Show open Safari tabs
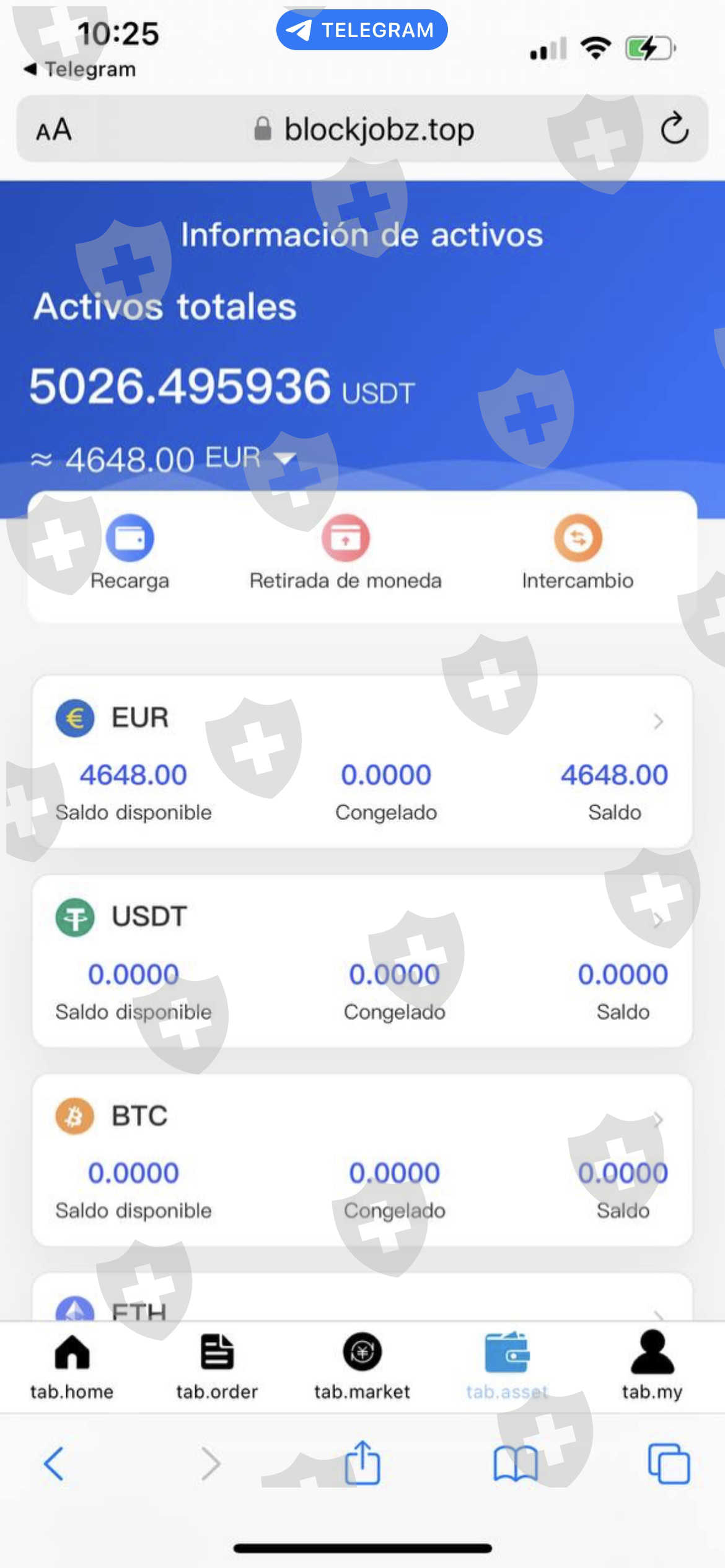Viewport: 725px width, 1568px height. pos(669,1463)
